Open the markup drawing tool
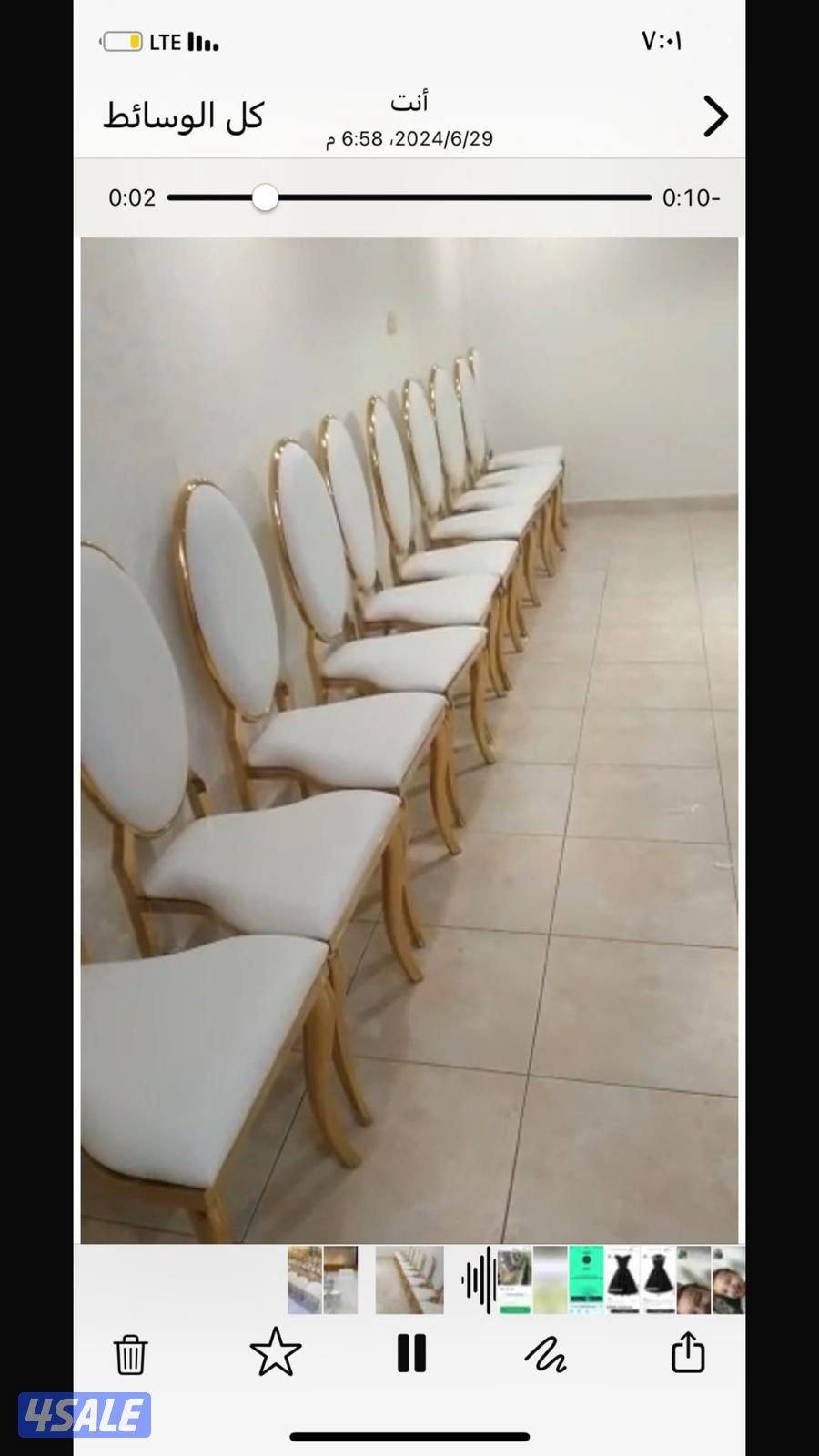 tap(545, 1354)
